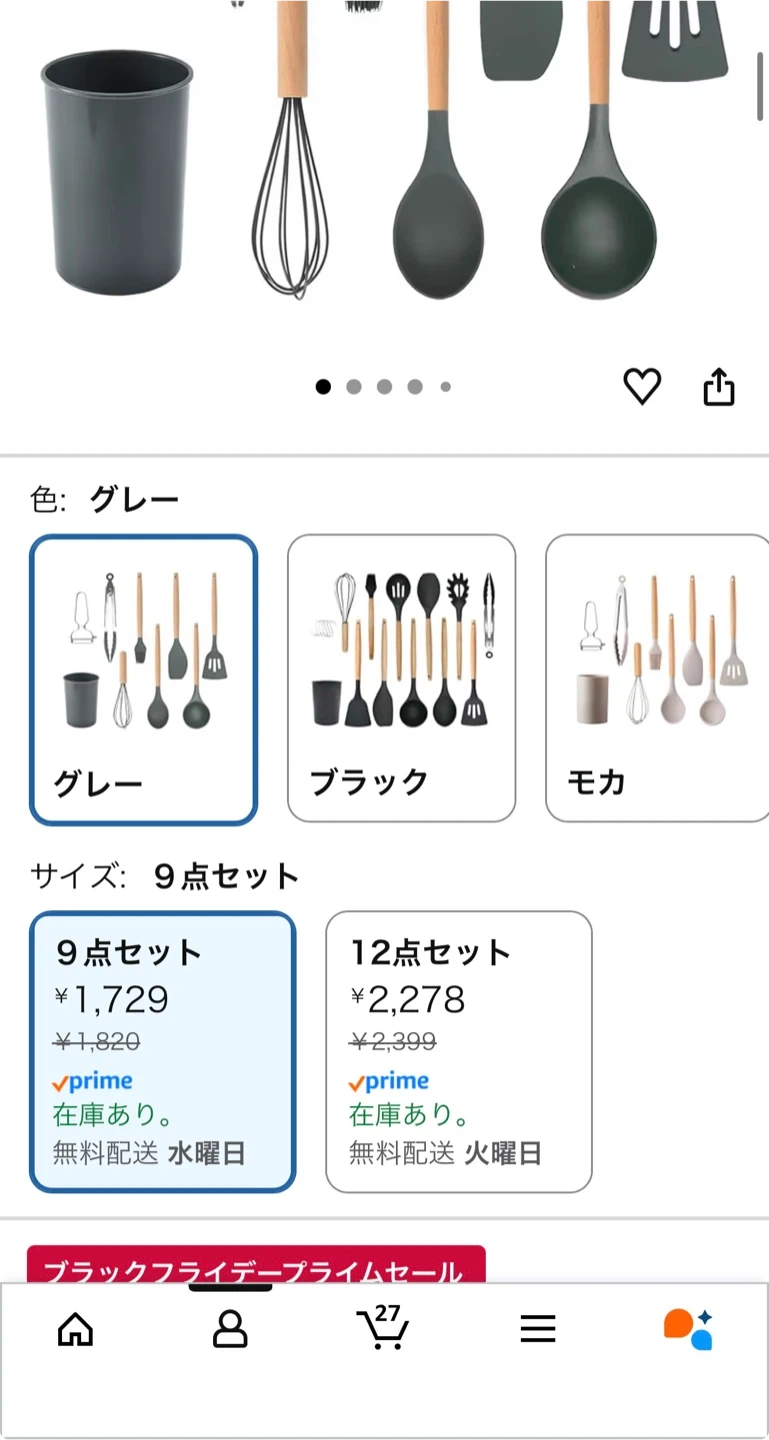769x1440 pixels.
Task: Launch the AI shopping assistant
Action: [688, 1329]
